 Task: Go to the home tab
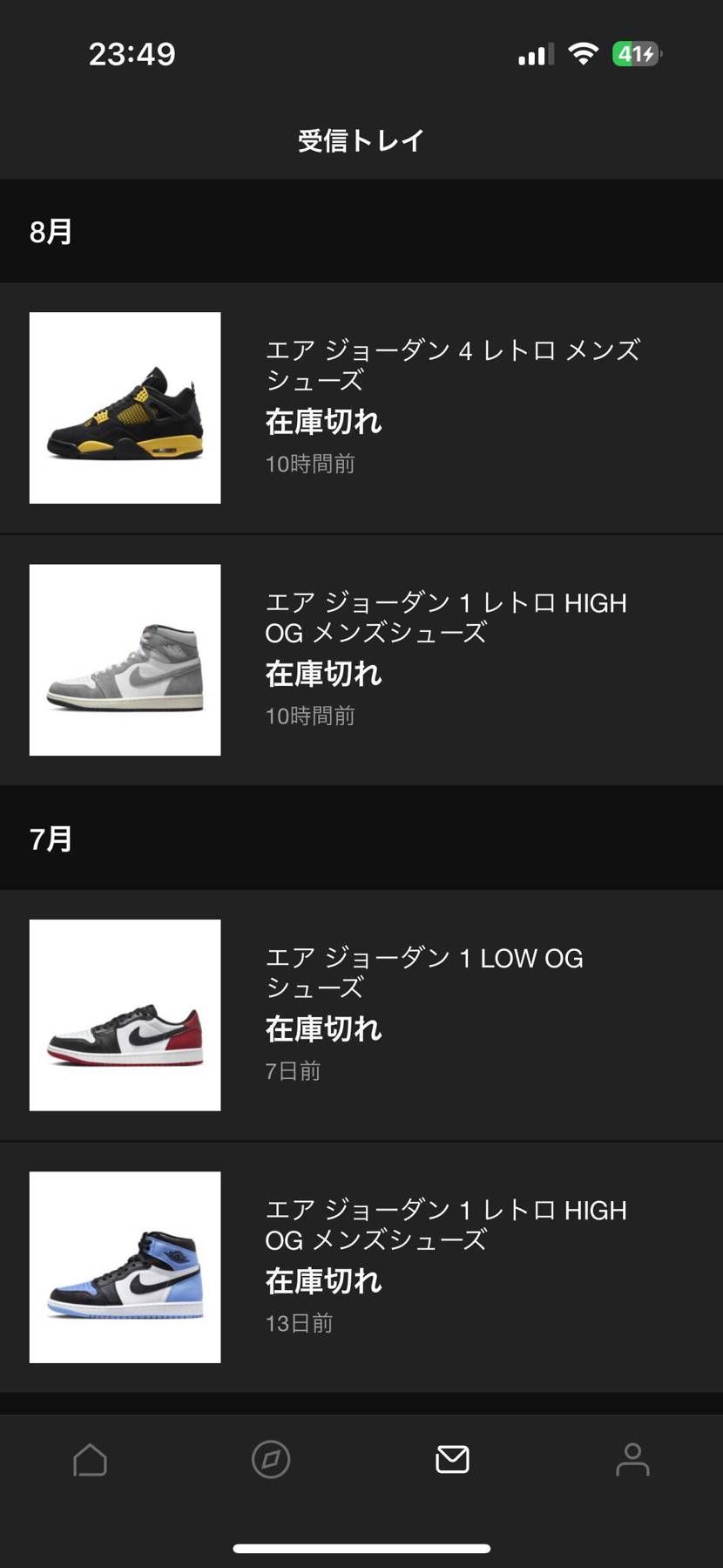(x=91, y=1459)
